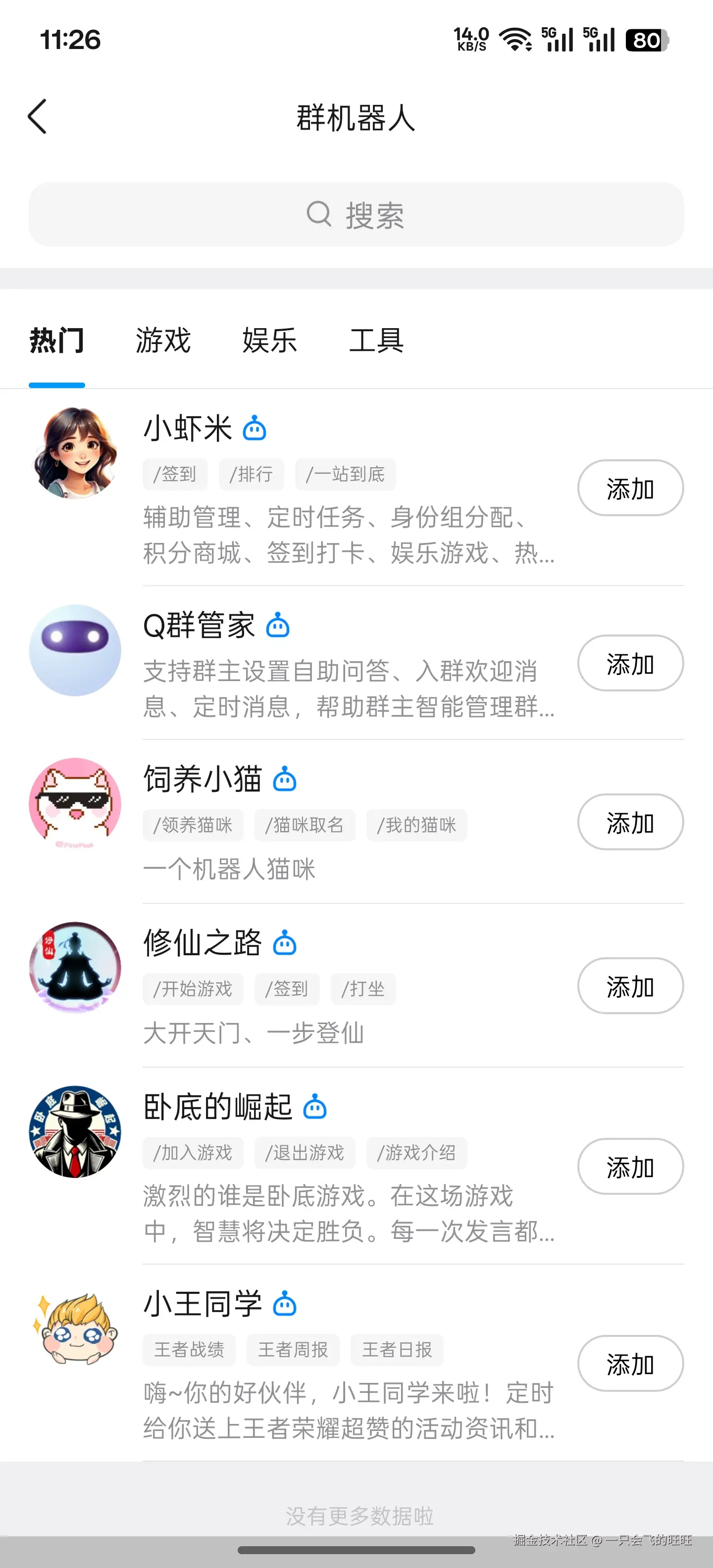This screenshot has width=713, height=1568.
Task: Add 小王同学 to the group
Action: tap(630, 1364)
